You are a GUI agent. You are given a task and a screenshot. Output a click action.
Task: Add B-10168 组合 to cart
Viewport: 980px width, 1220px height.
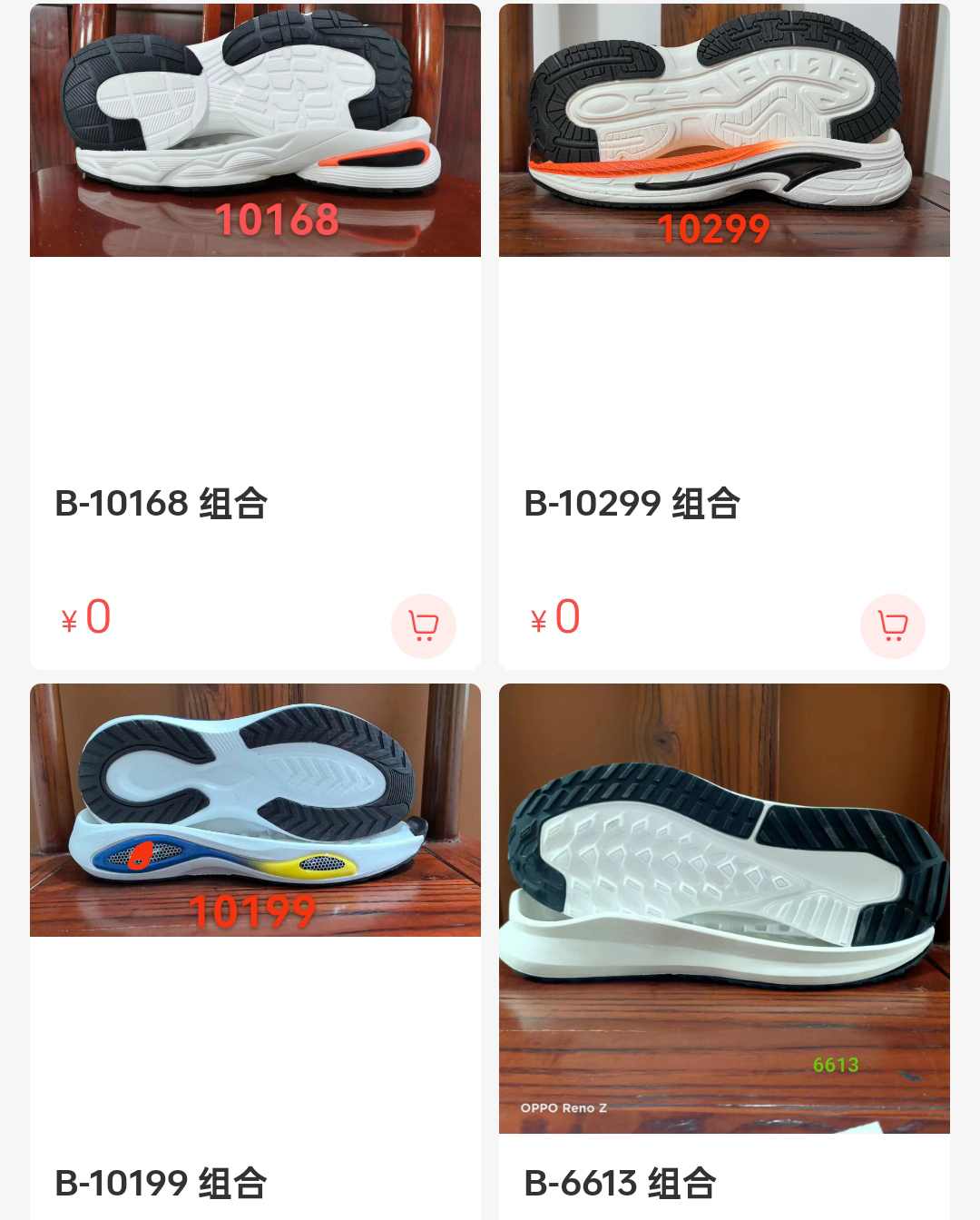tap(423, 625)
